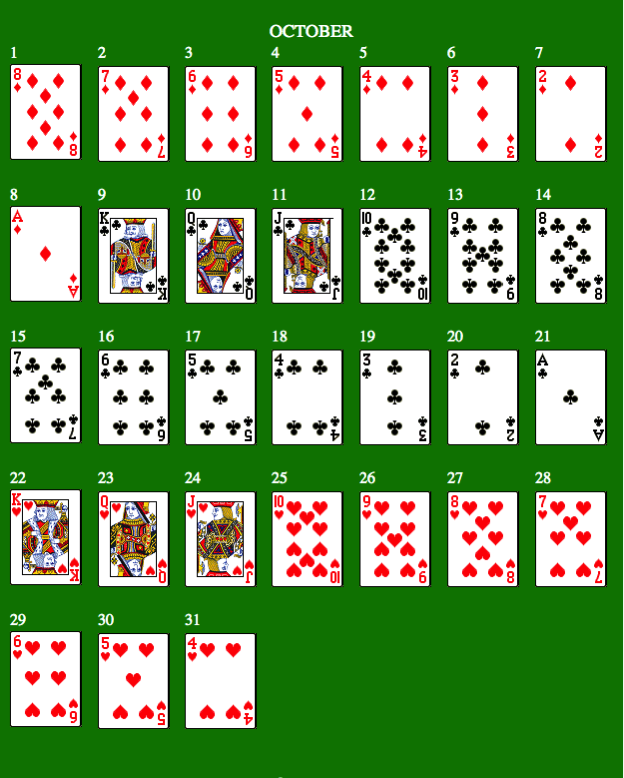Select the queen of clubs card
This screenshot has width=624, height=778.
tap(220, 255)
